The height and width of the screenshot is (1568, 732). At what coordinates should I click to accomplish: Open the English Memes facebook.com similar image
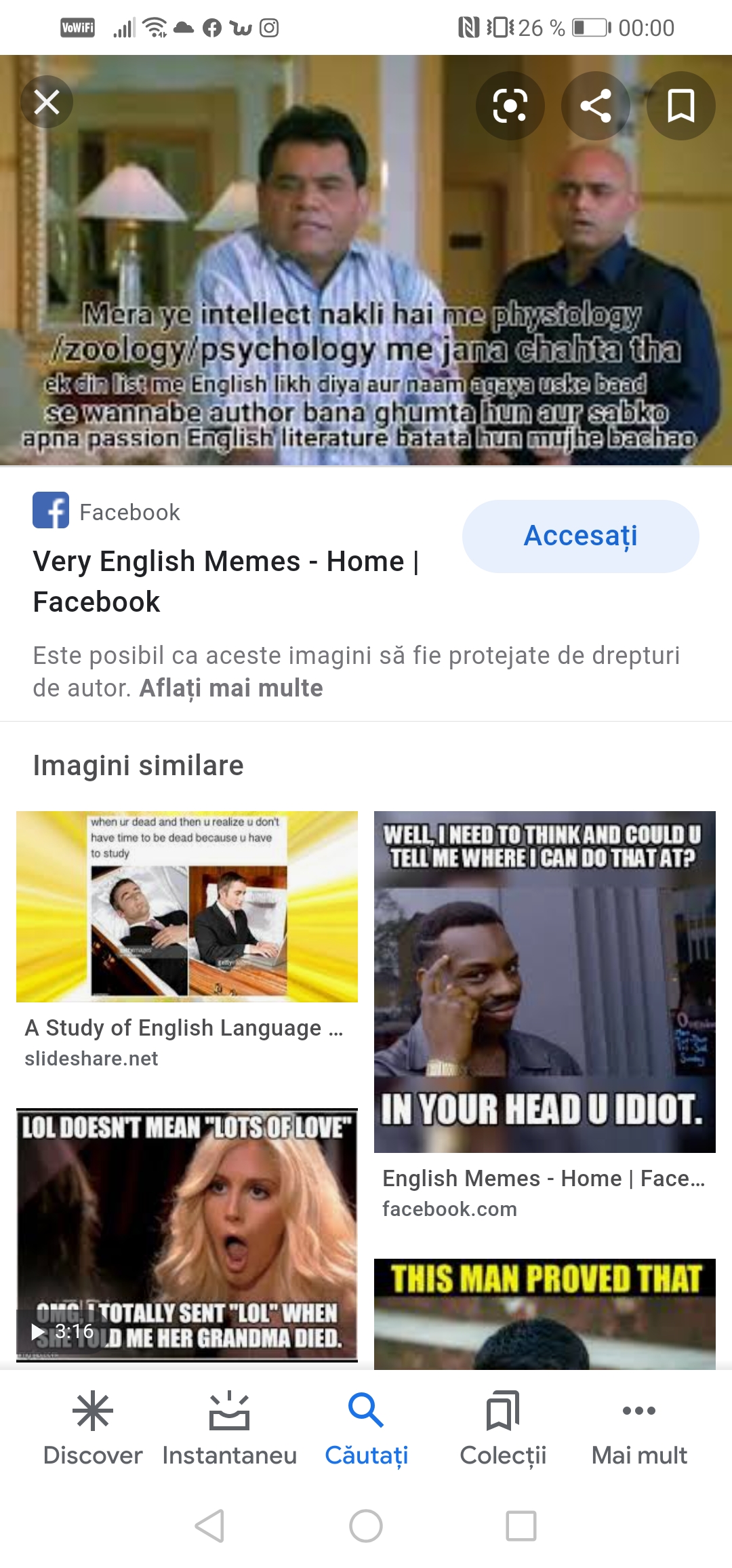coord(545,982)
